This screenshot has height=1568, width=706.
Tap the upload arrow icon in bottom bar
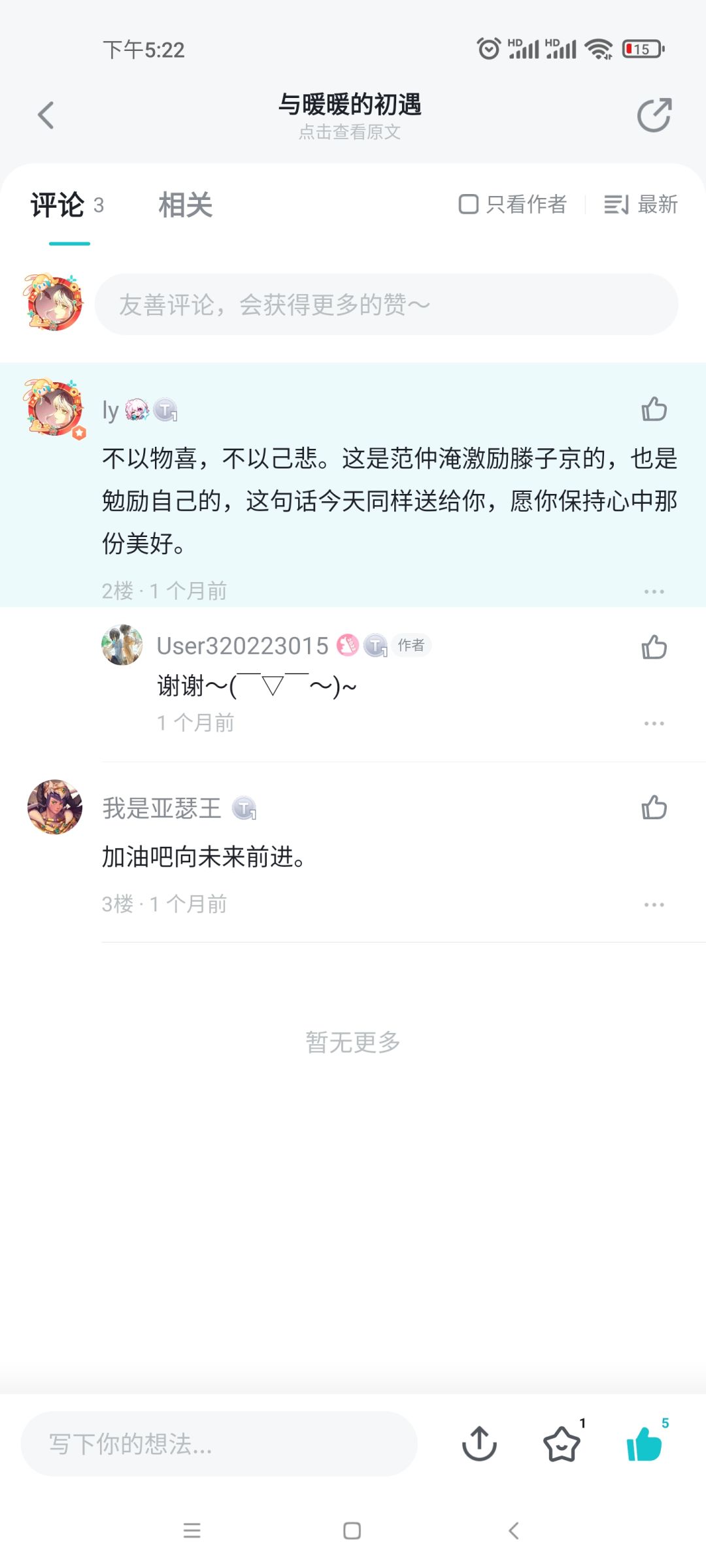[x=479, y=1444]
